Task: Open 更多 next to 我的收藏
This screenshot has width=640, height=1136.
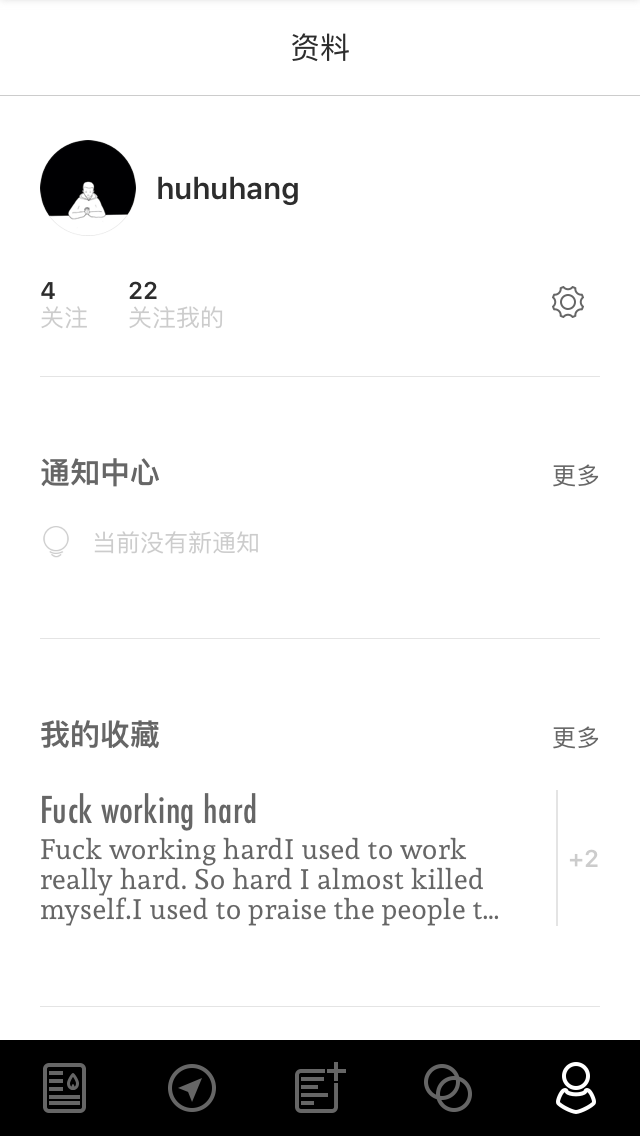Action: click(x=575, y=738)
